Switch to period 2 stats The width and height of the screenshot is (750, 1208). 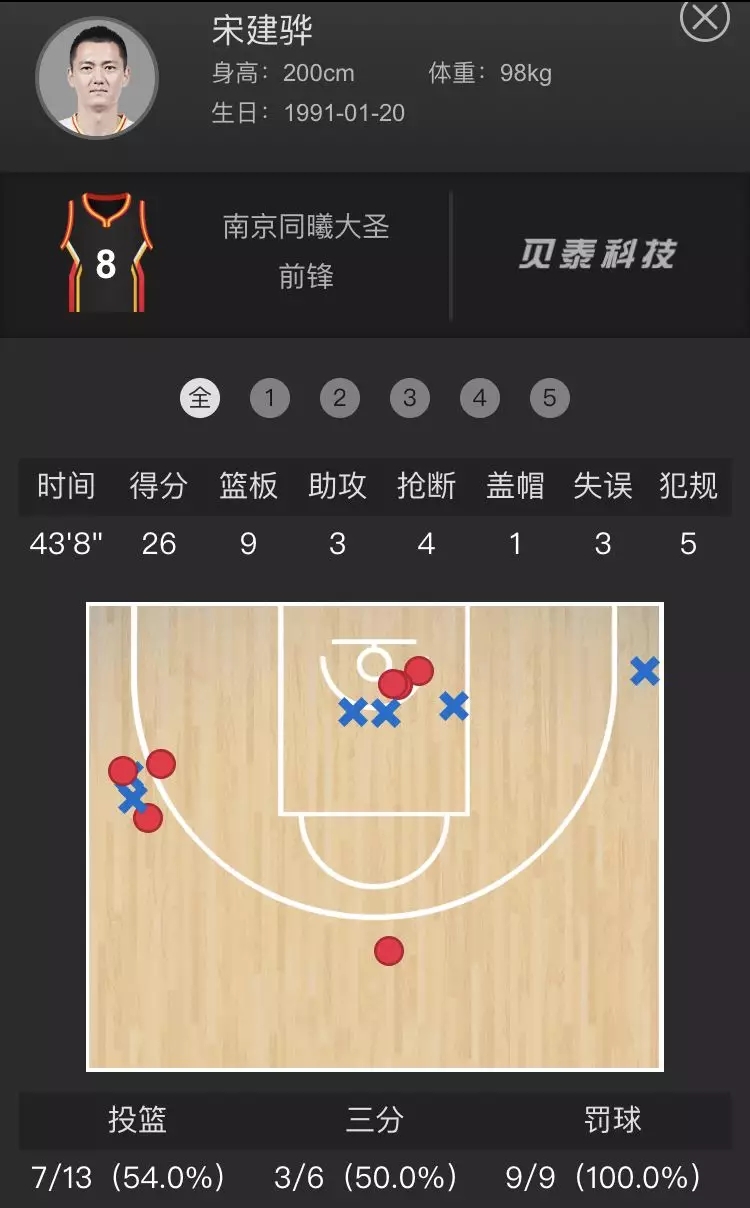pyautogui.click(x=340, y=398)
